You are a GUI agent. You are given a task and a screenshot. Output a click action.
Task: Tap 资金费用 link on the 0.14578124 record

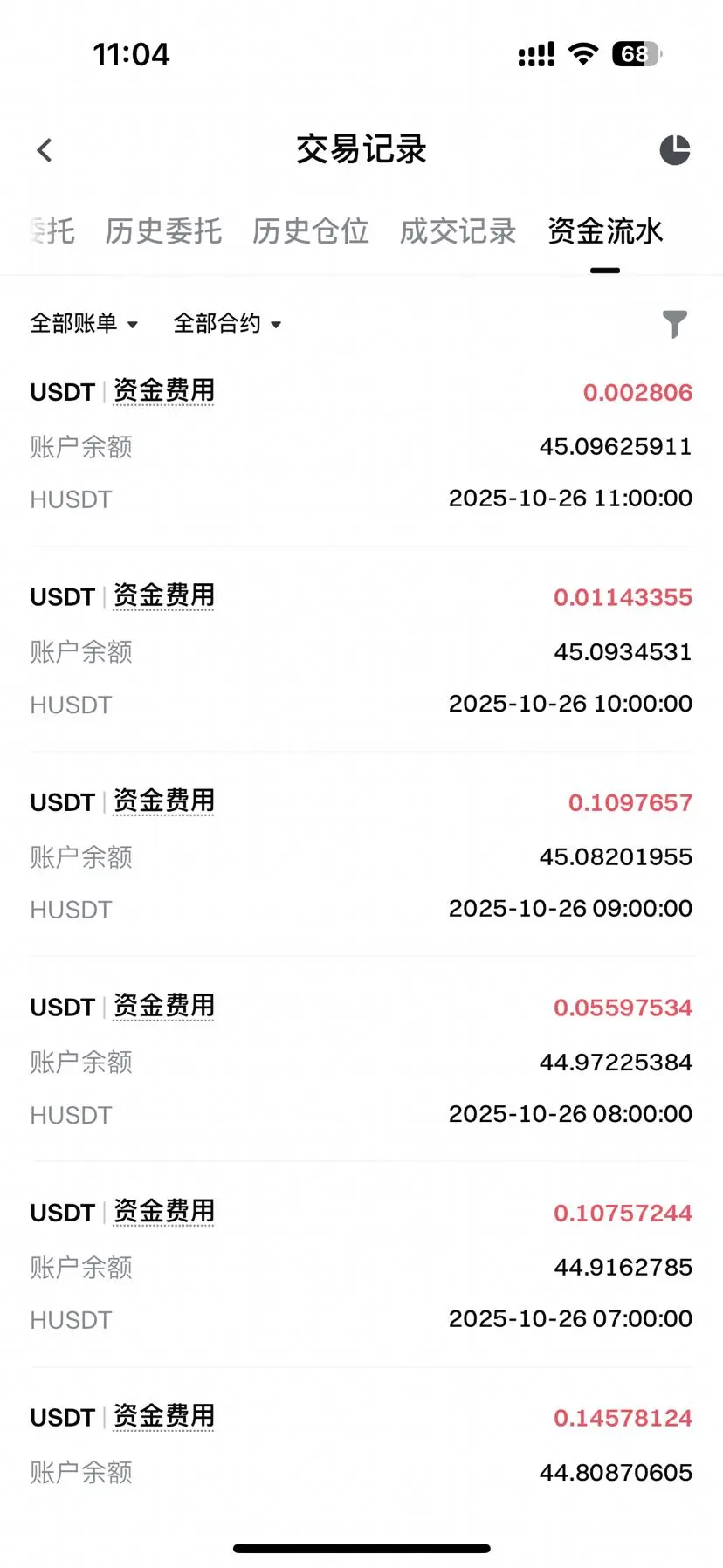(164, 1417)
